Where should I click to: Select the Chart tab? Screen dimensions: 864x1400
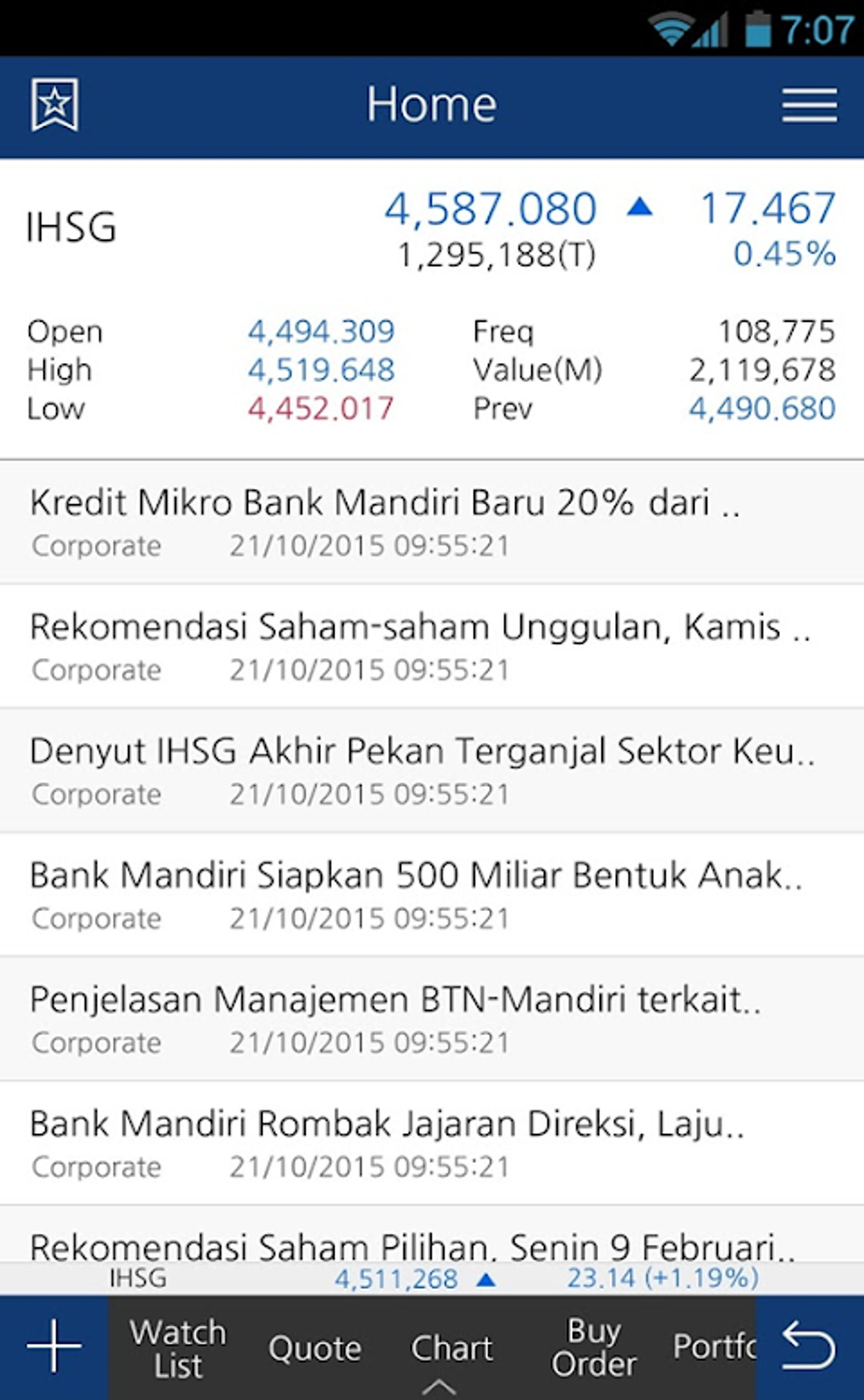point(451,1347)
